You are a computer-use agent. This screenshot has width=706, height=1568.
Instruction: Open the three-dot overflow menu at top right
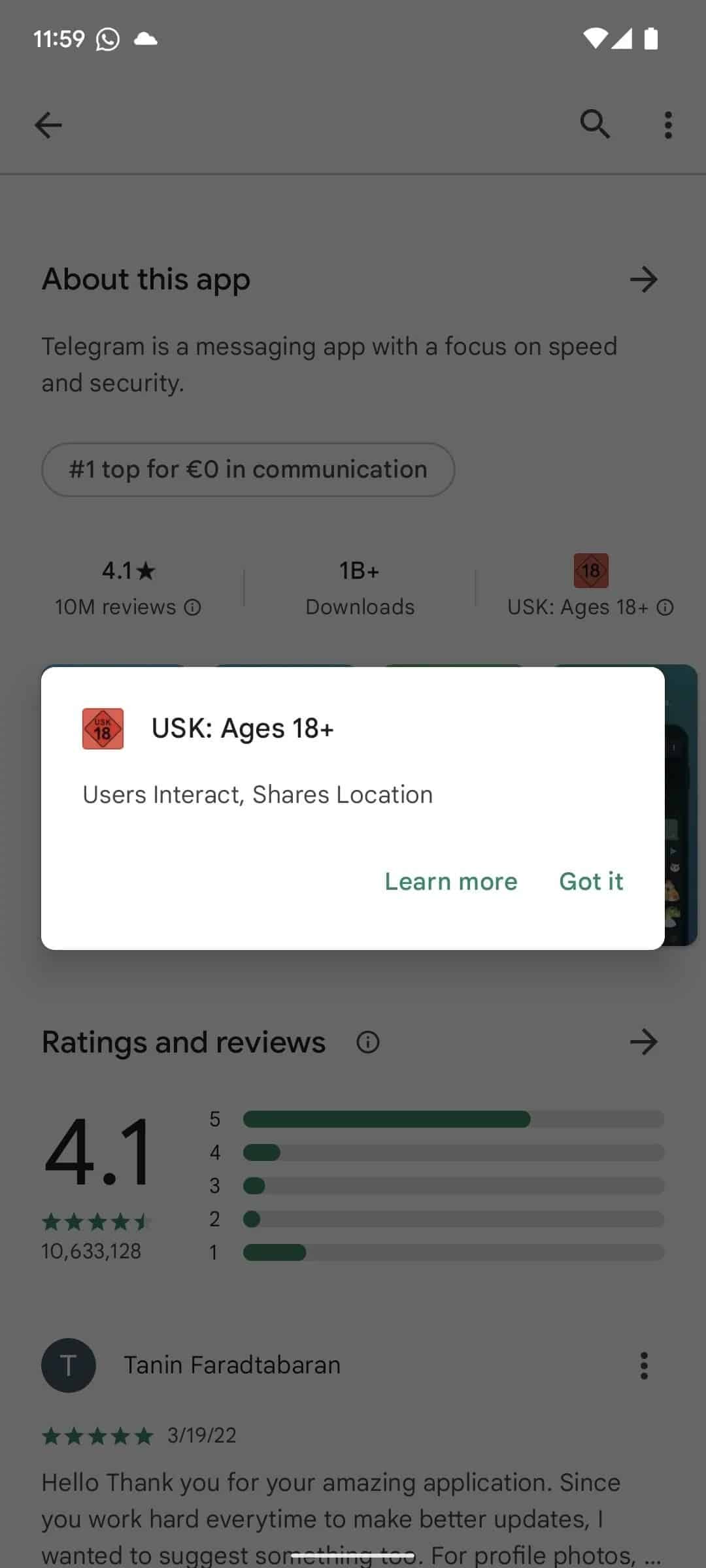(668, 125)
